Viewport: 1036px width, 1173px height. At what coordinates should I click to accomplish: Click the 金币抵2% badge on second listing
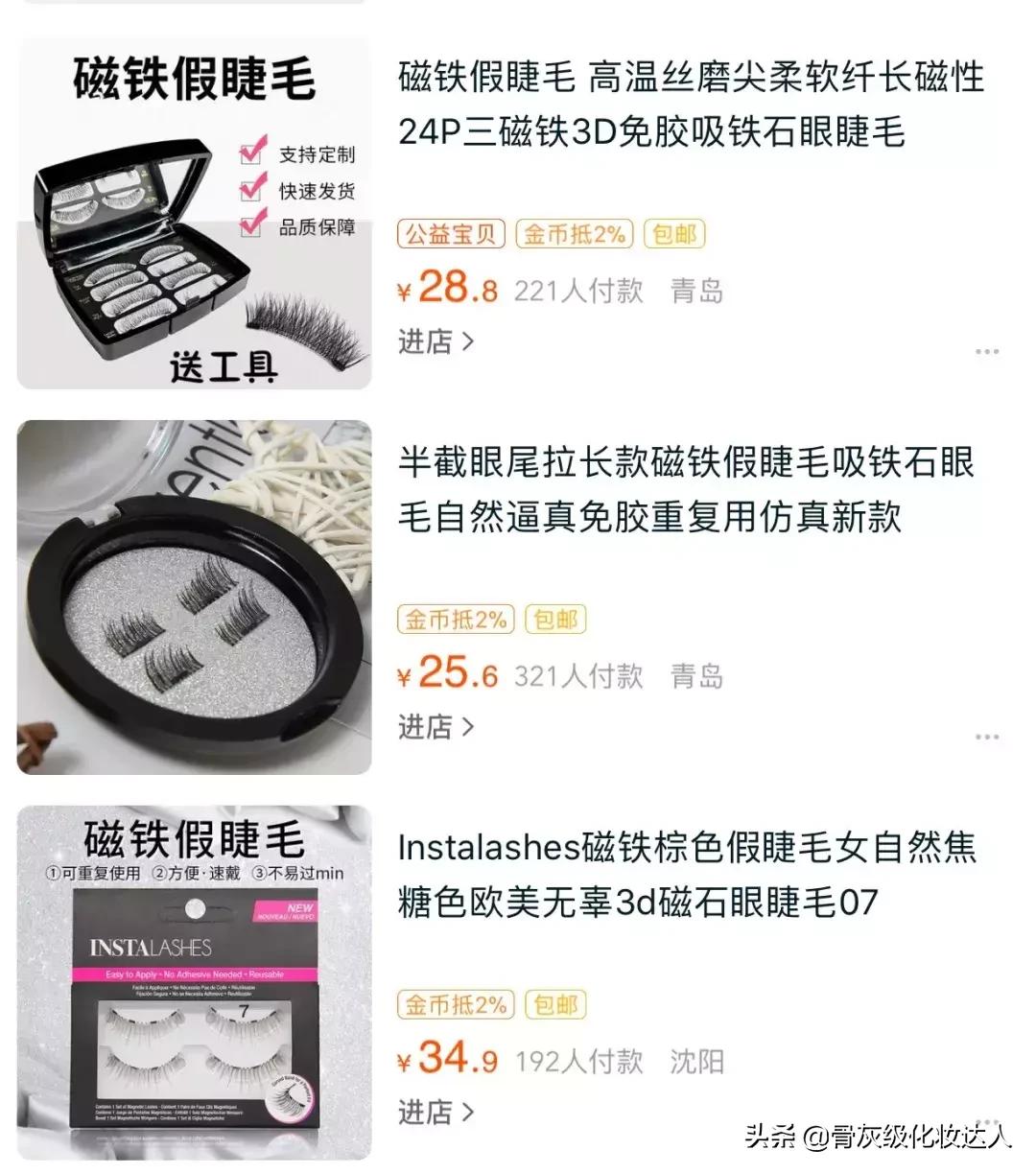tap(455, 620)
